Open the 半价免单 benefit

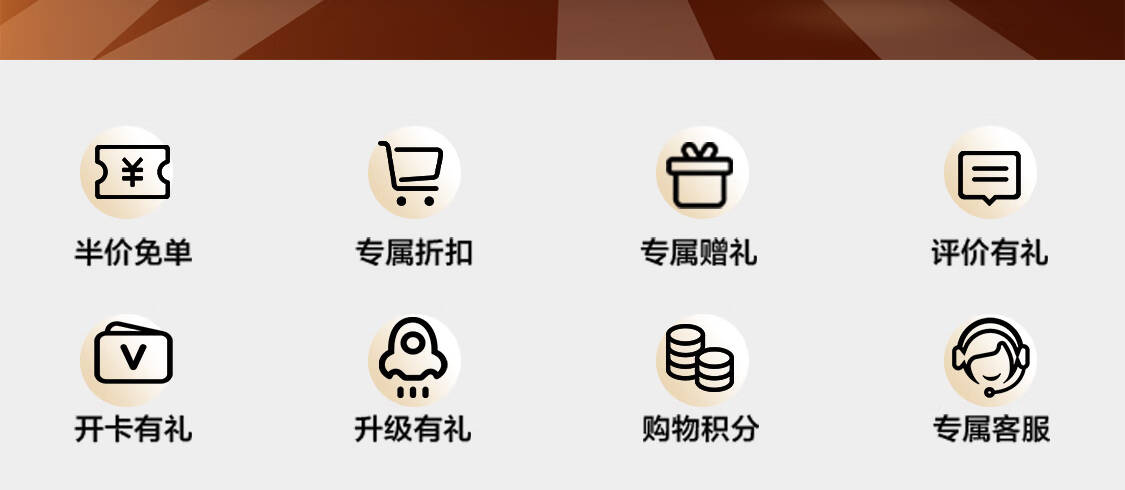tap(132, 173)
